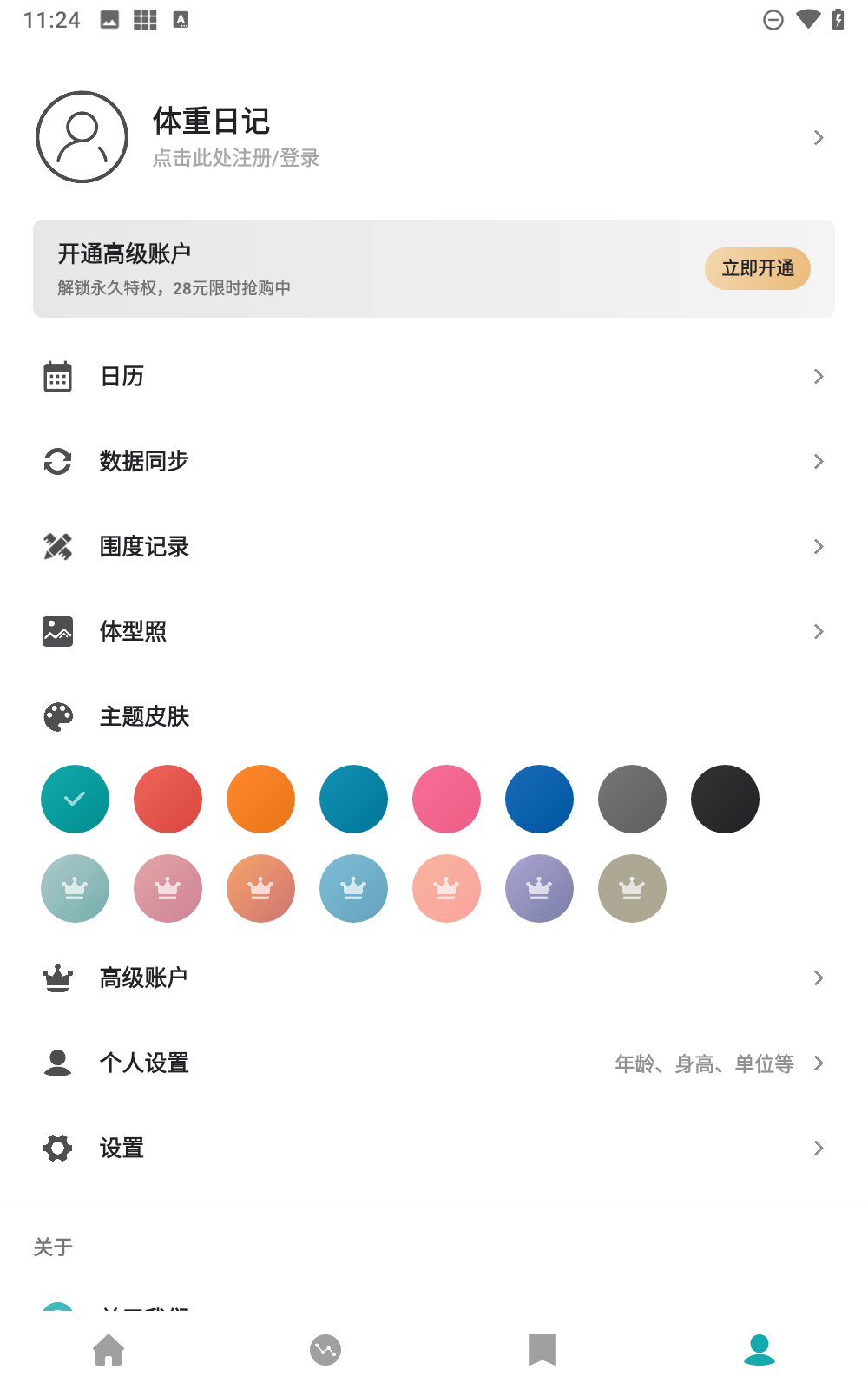868x1389 pixels.
Task: Pick the gray theme color
Action: tap(632, 799)
